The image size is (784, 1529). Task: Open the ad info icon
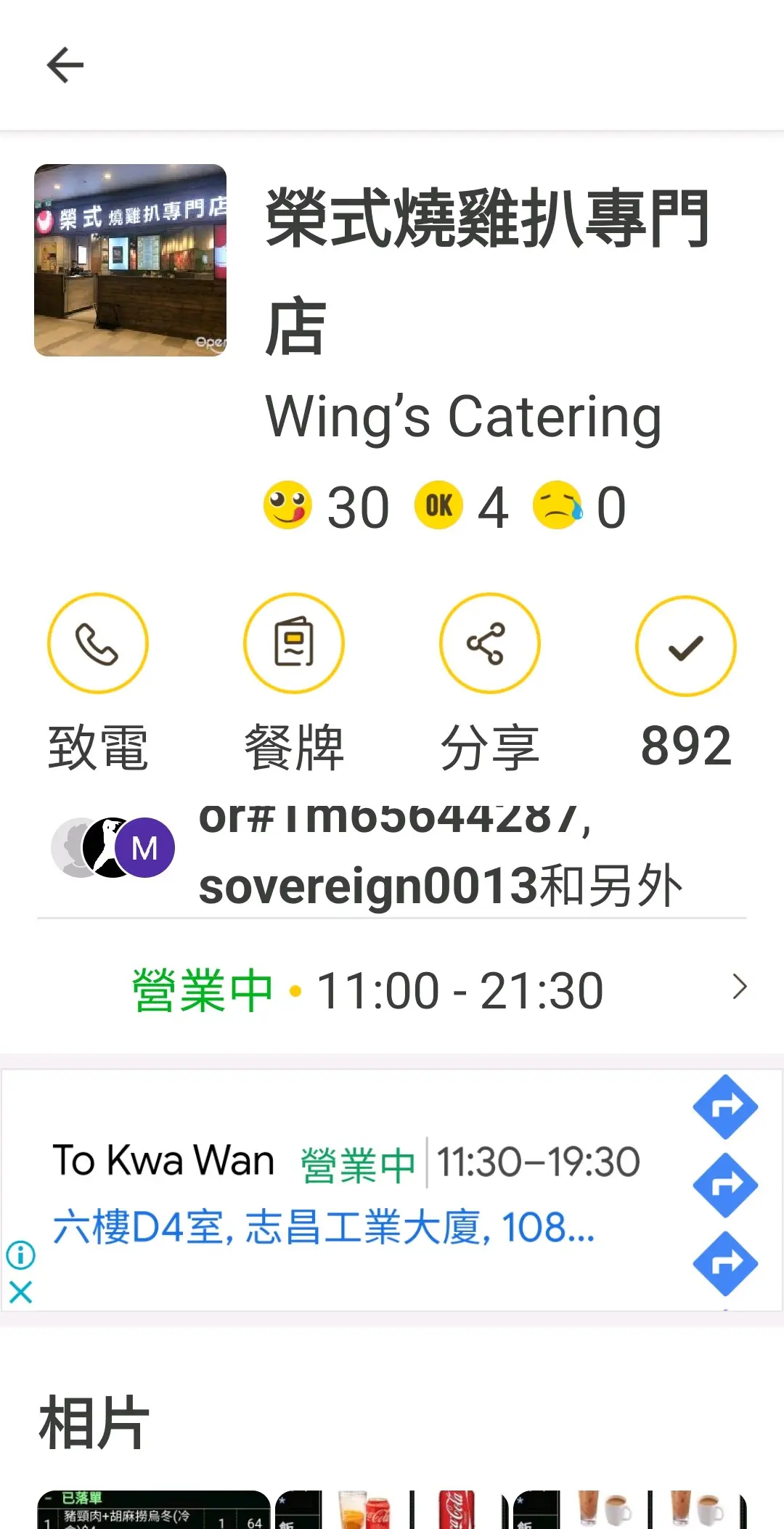tap(21, 1255)
